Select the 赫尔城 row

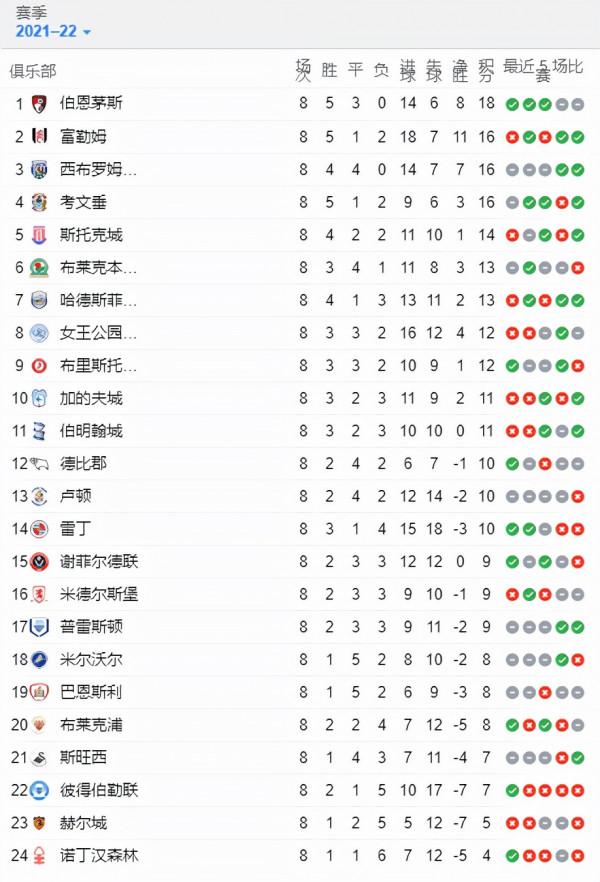pyautogui.click(x=83, y=823)
